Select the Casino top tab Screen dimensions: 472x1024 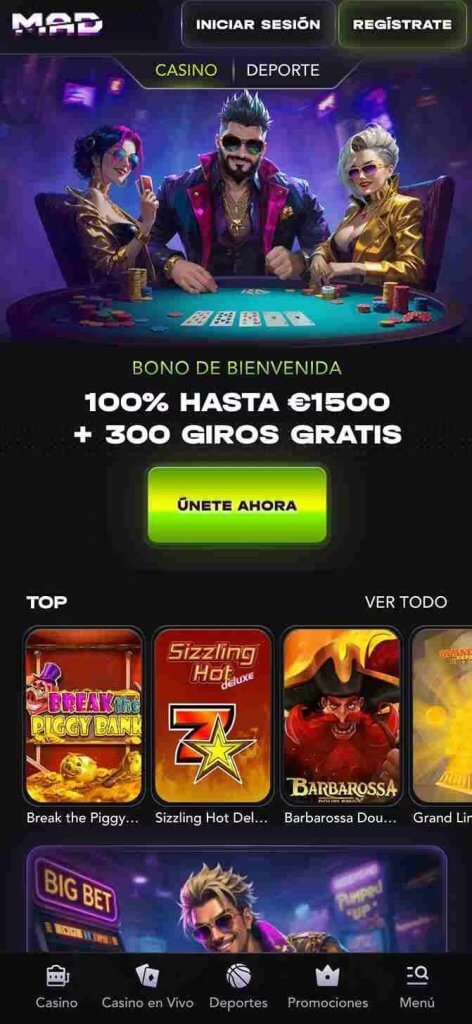(186, 70)
